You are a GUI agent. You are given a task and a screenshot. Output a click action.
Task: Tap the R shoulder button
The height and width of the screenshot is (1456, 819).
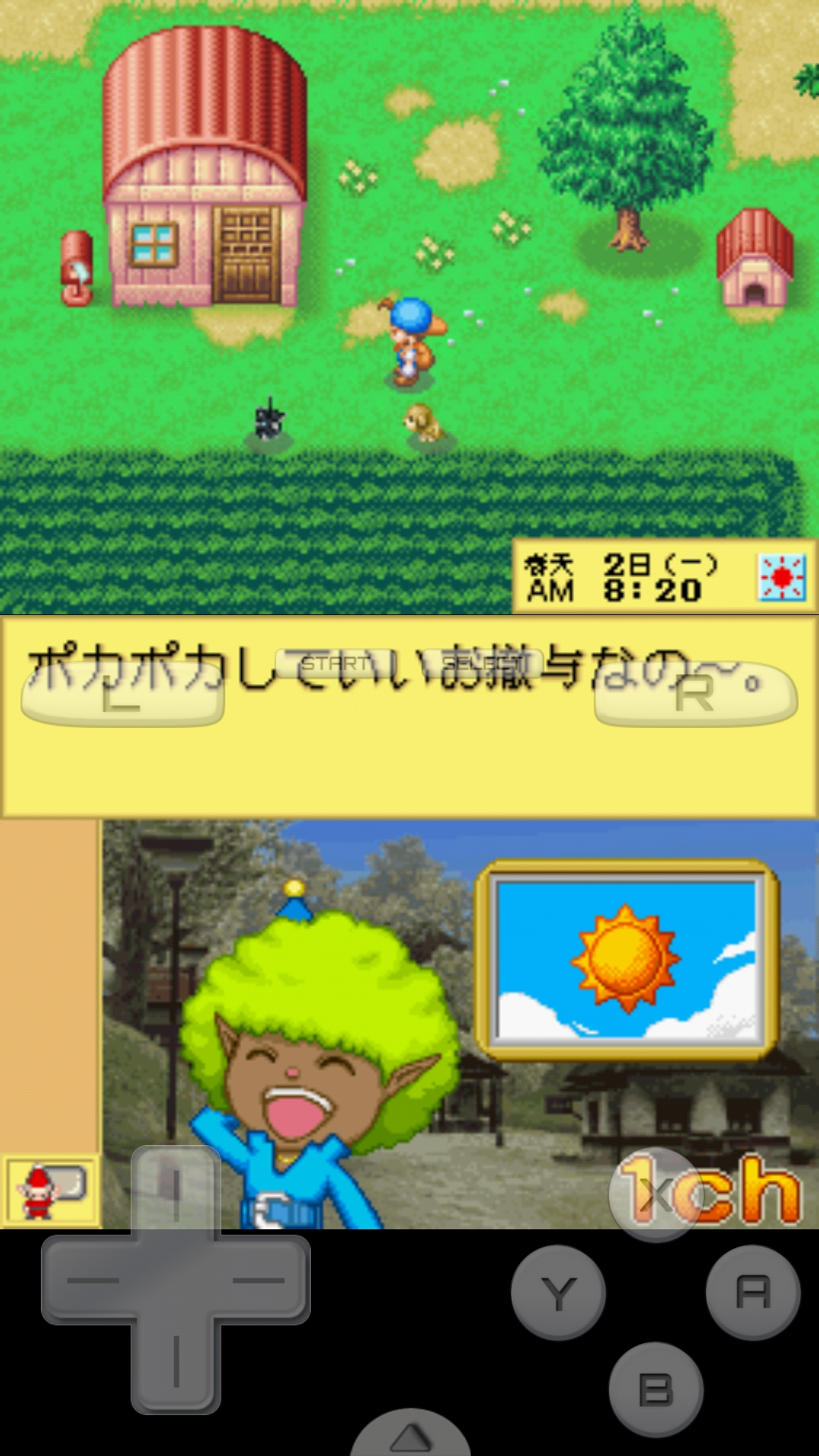pyautogui.click(x=695, y=694)
